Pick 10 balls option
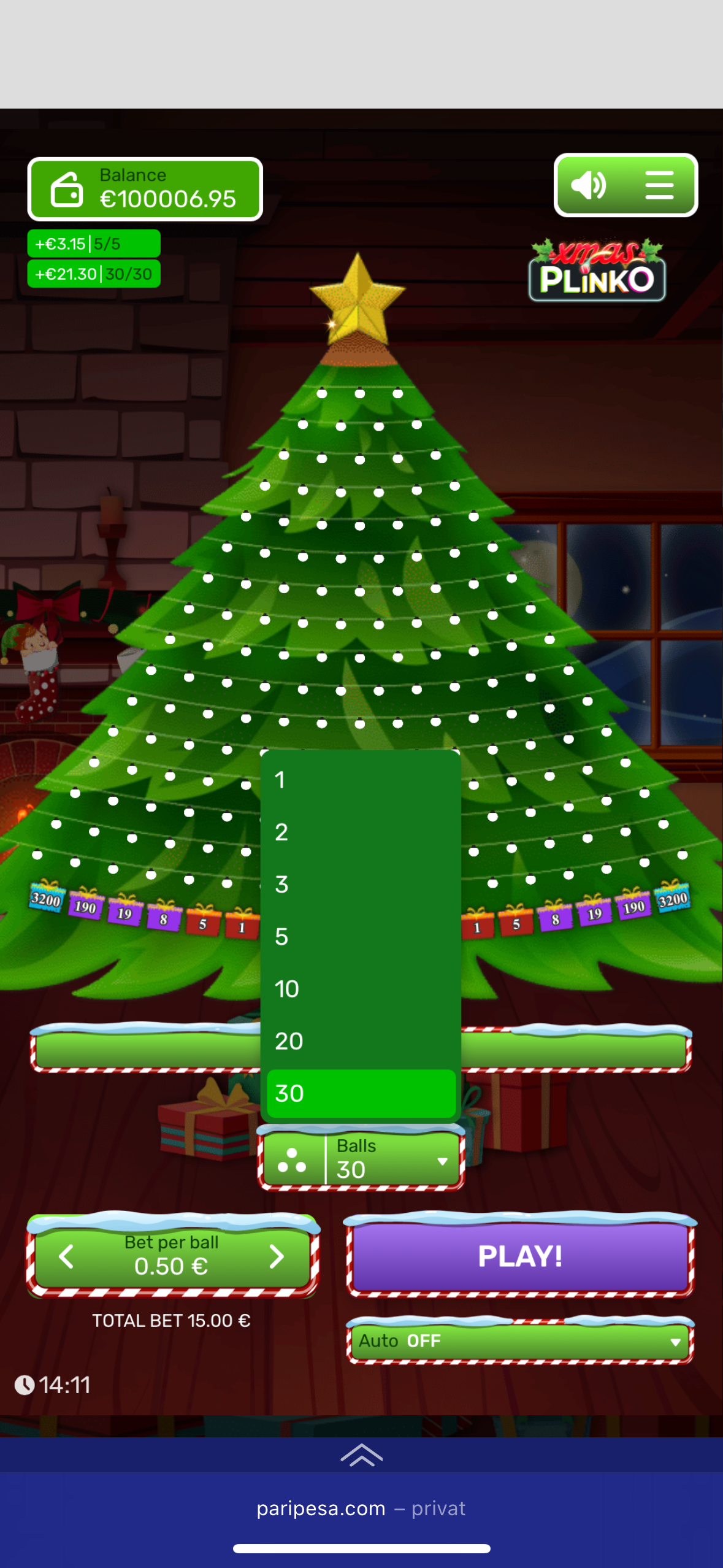Screen dimensions: 723x1568 (x=361, y=989)
